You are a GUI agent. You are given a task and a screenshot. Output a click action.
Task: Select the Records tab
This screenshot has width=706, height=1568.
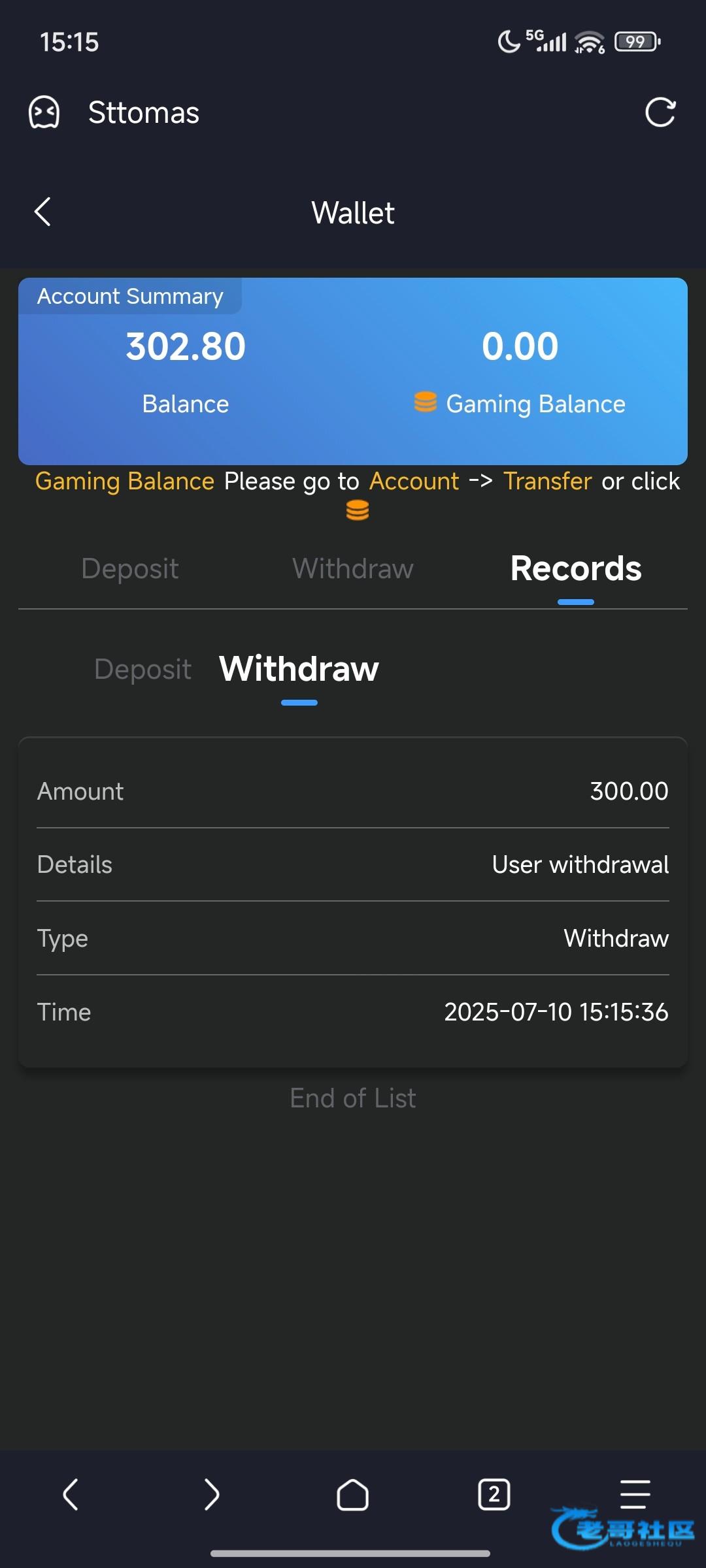point(576,568)
